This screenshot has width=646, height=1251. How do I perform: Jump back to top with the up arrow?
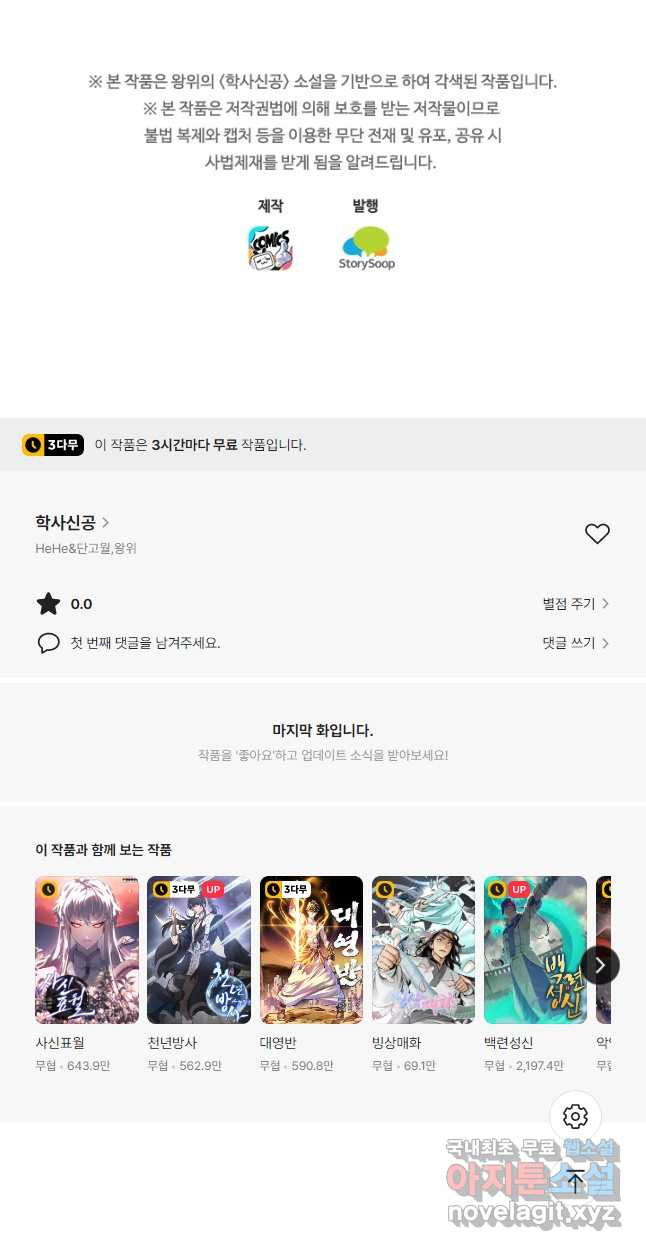point(575,1182)
